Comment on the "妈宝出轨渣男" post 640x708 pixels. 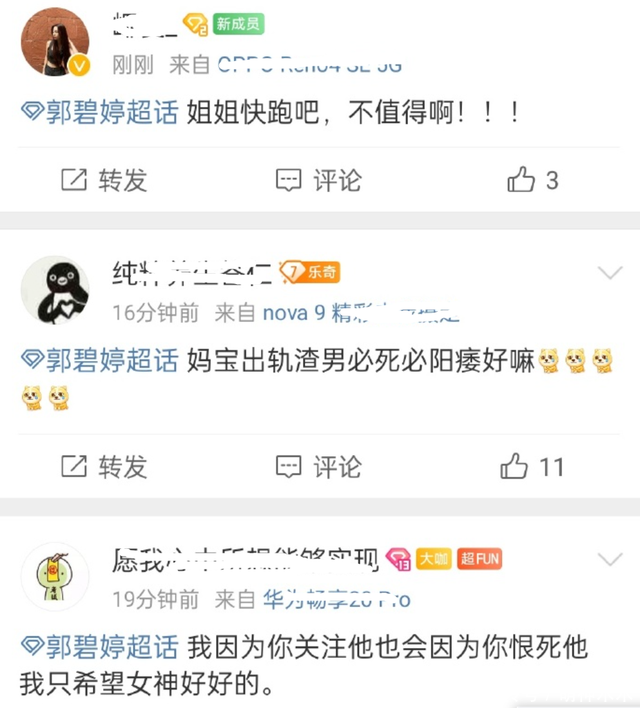(x=318, y=466)
